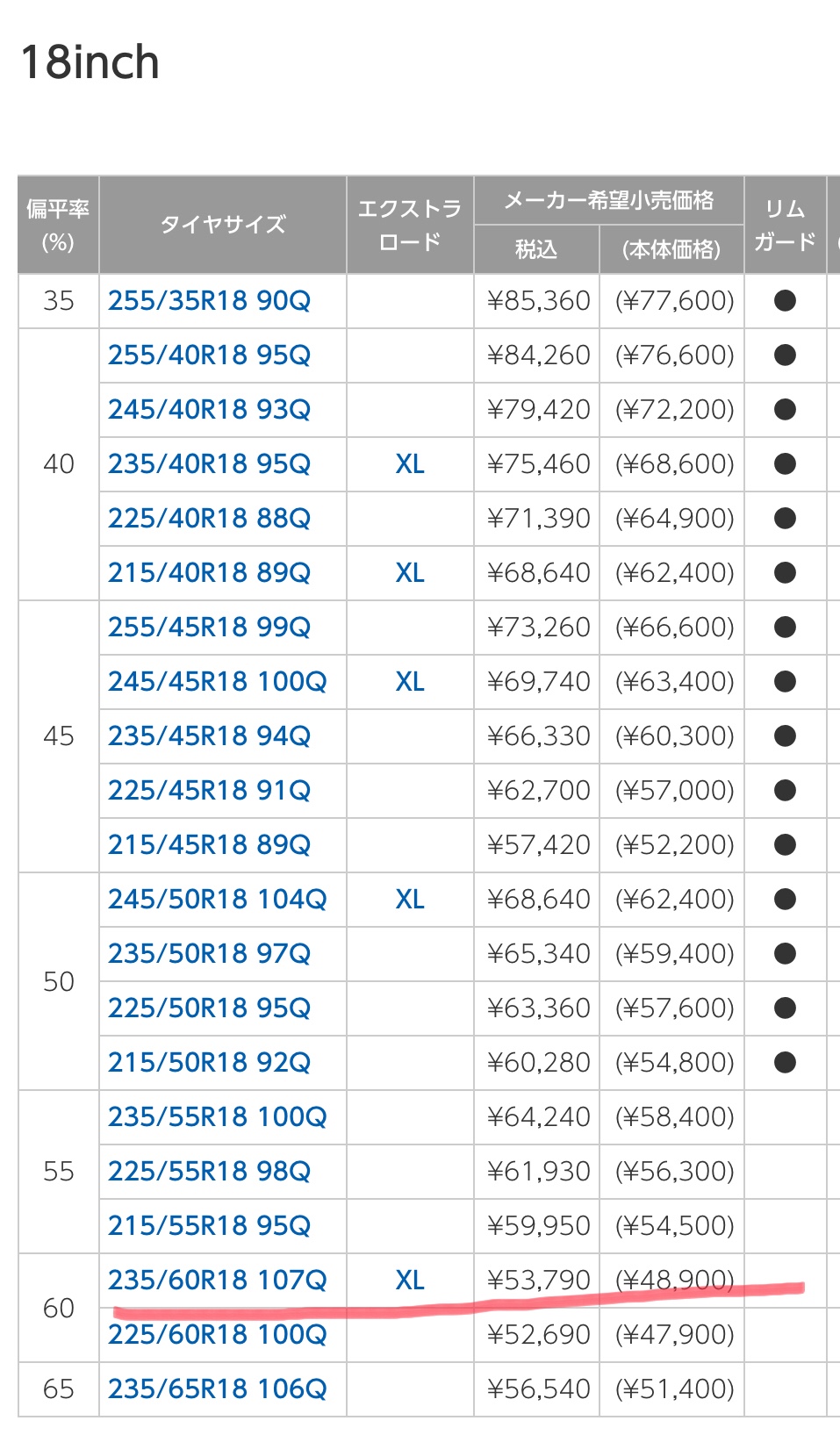Open the 255/35R18 90Q tire size link
Image resolution: width=840 pixels, height=1435 pixels.
(209, 301)
